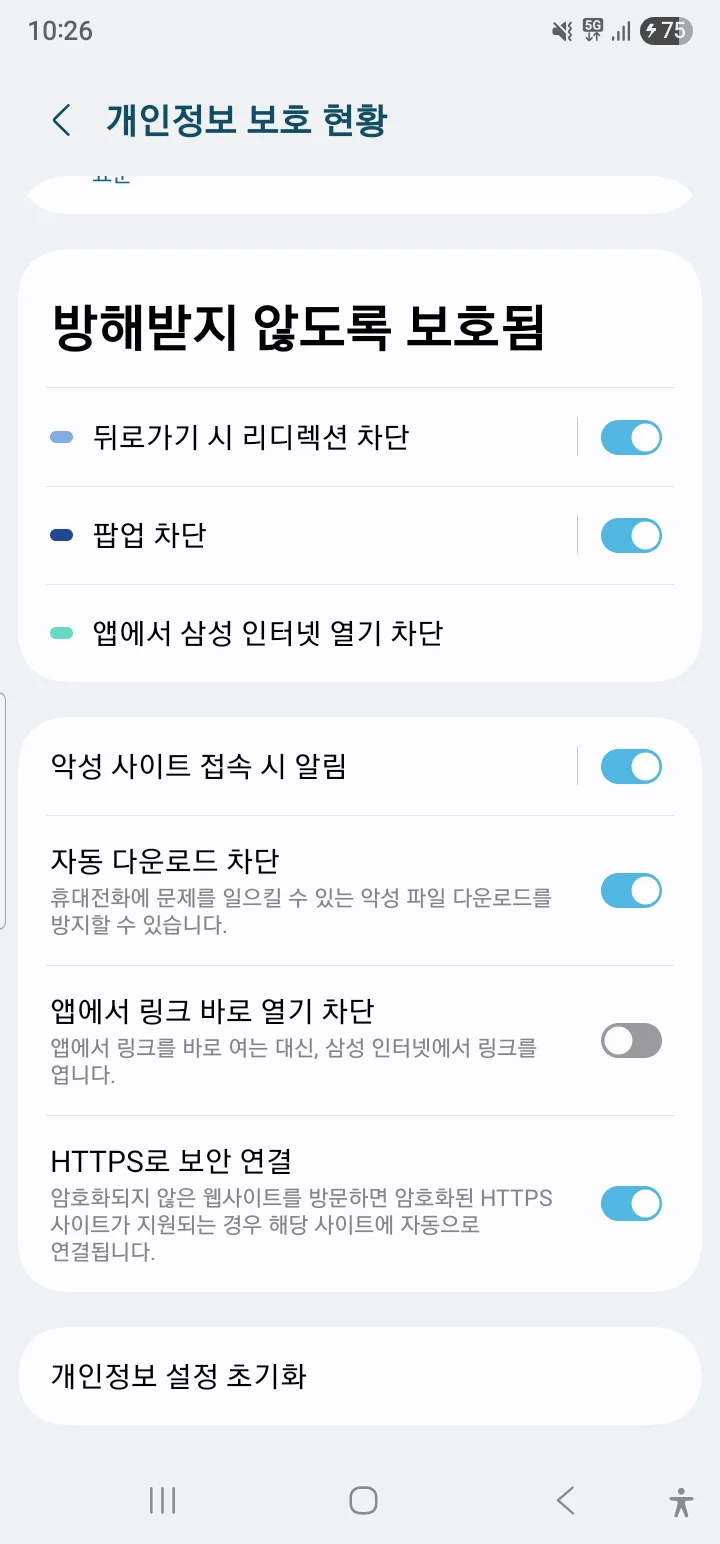Viewport: 720px width, 1544px height.
Task: Tap the accessibility person icon in navigation bar
Action: click(x=679, y=1500)
